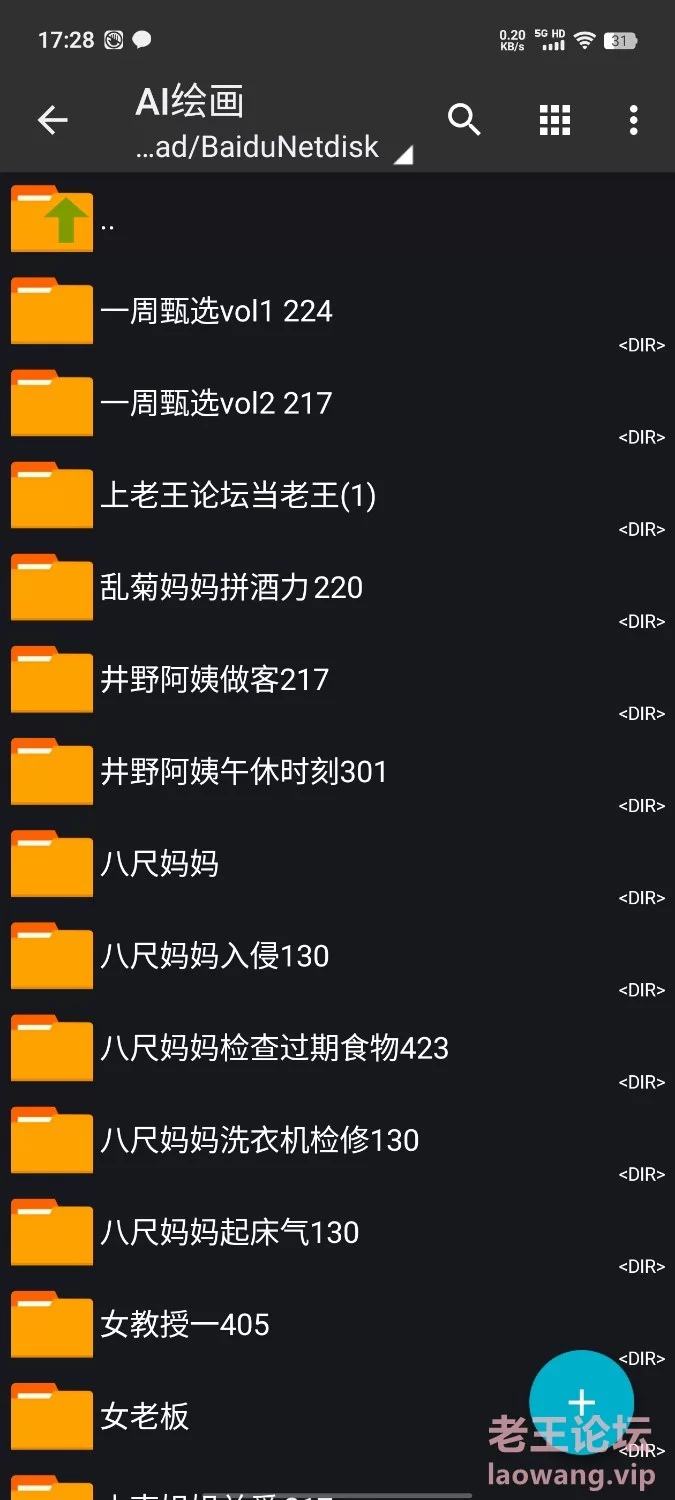This screenshot has height=1500, width=675.
Task: Open the three-dot overflow menu
Action: tap(633, 120)
